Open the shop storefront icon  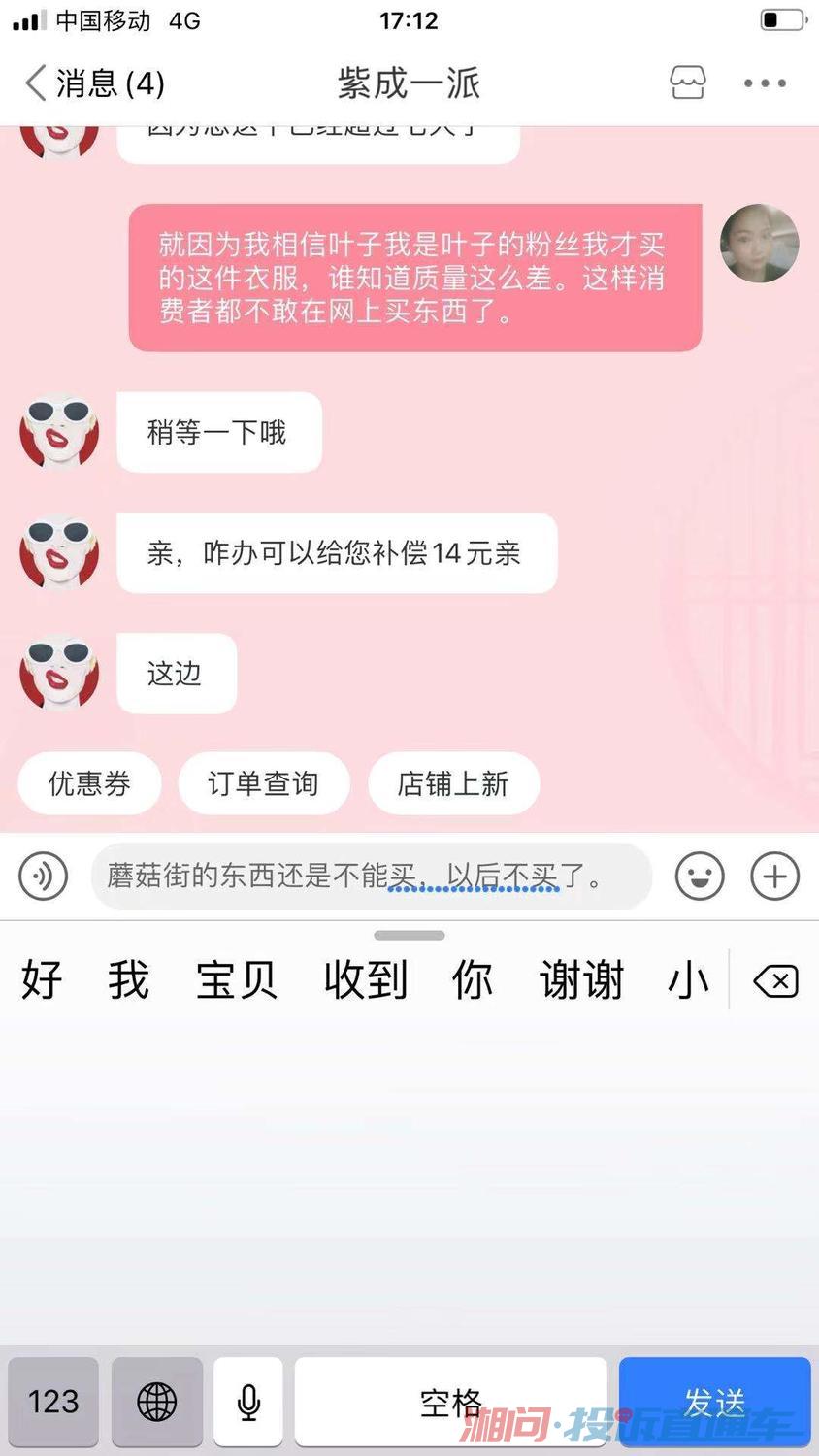click(x=687, y=83)
